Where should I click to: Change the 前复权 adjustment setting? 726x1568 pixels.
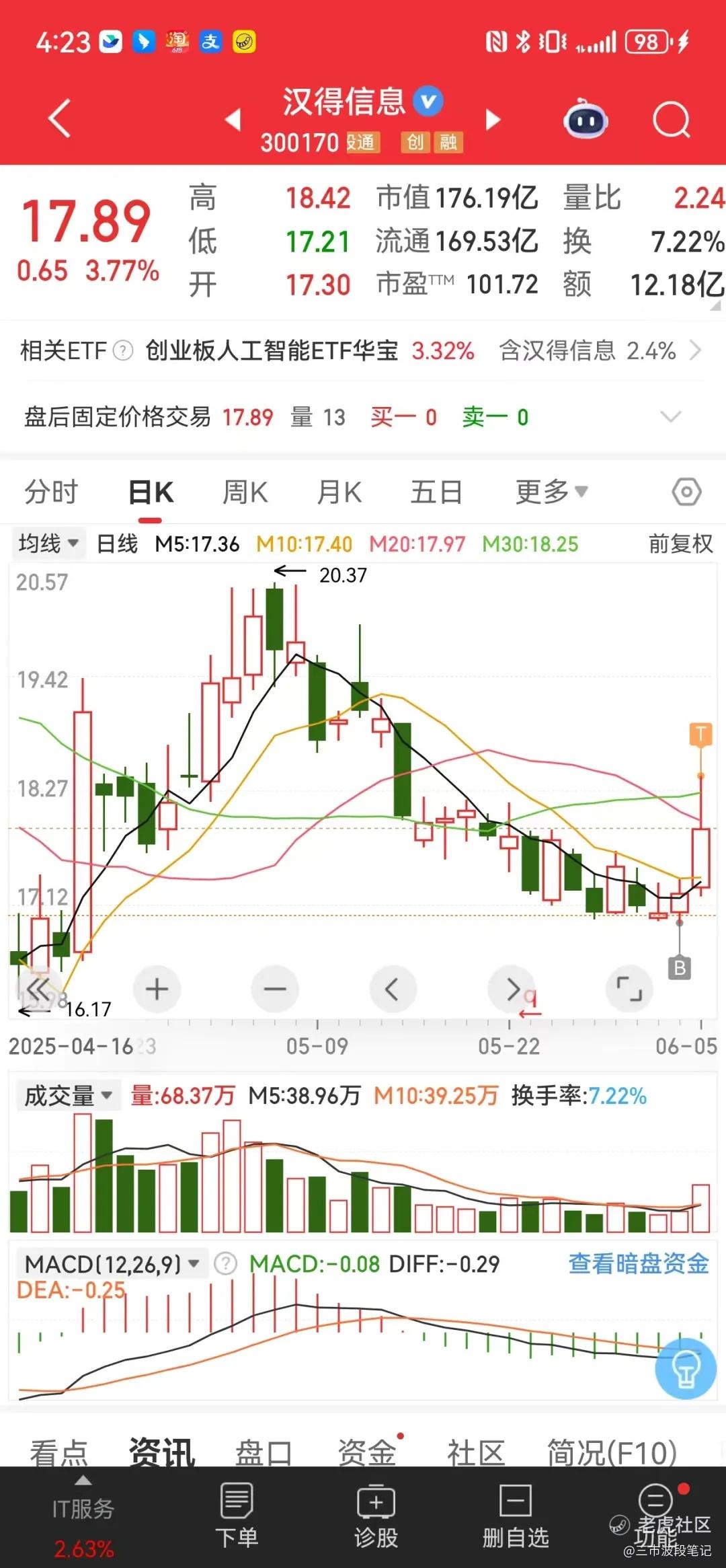coord(680,544)
